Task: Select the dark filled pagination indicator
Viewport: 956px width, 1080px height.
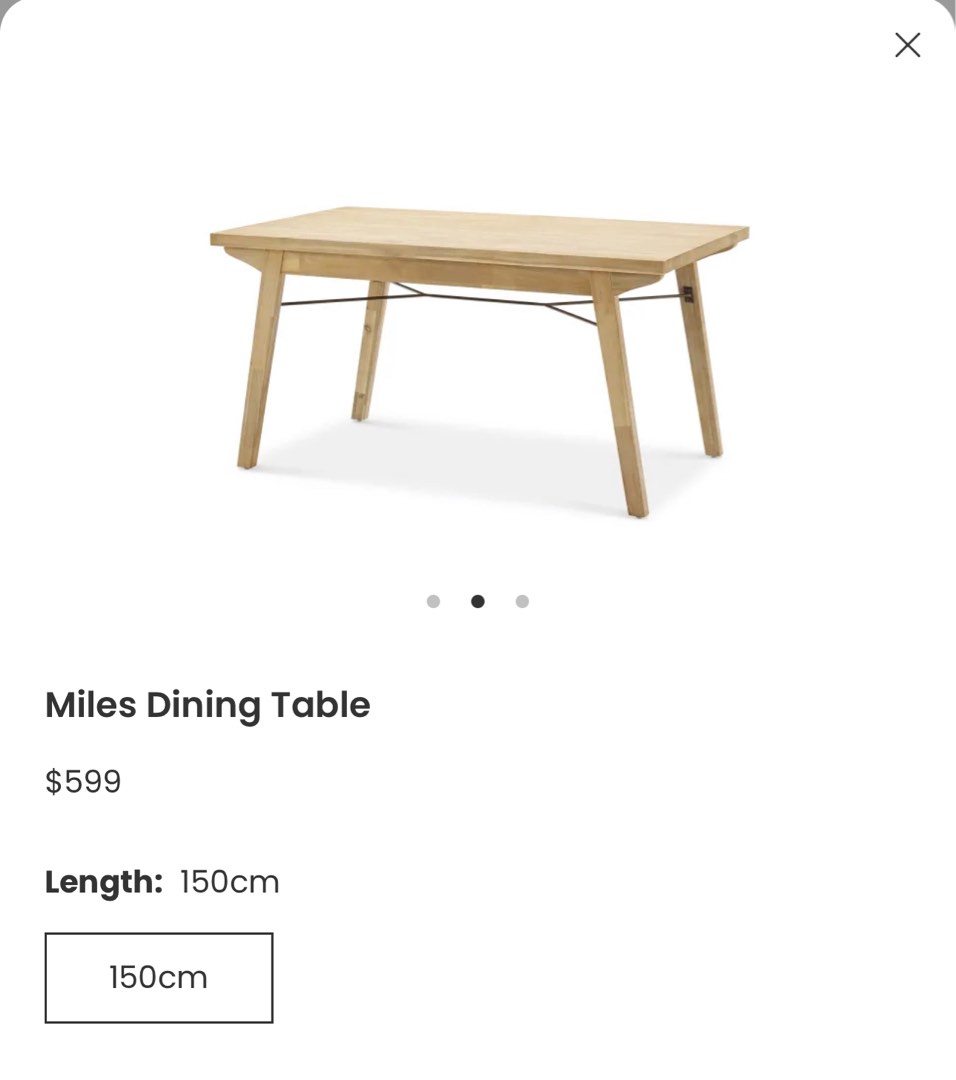Action: pos(478,601)
